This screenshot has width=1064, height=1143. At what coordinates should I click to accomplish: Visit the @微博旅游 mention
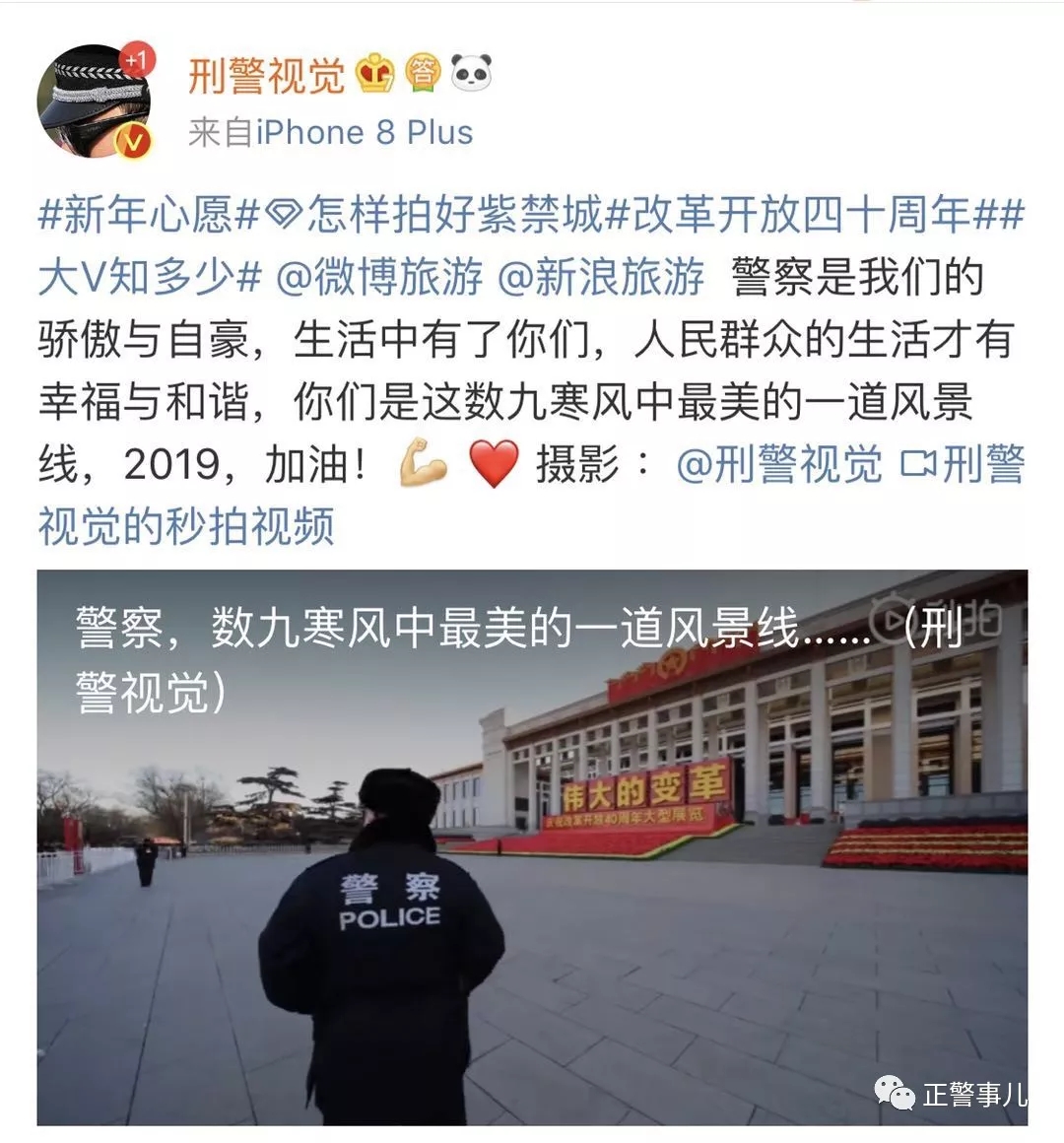378,278
